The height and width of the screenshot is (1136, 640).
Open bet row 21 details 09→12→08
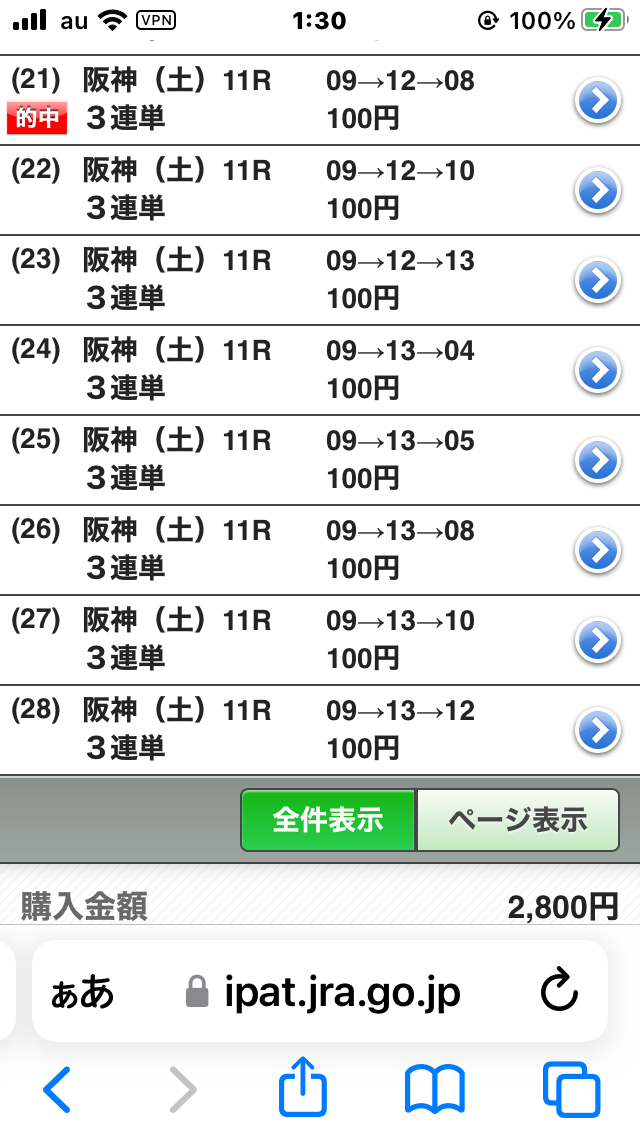click(x=598, y=101)
